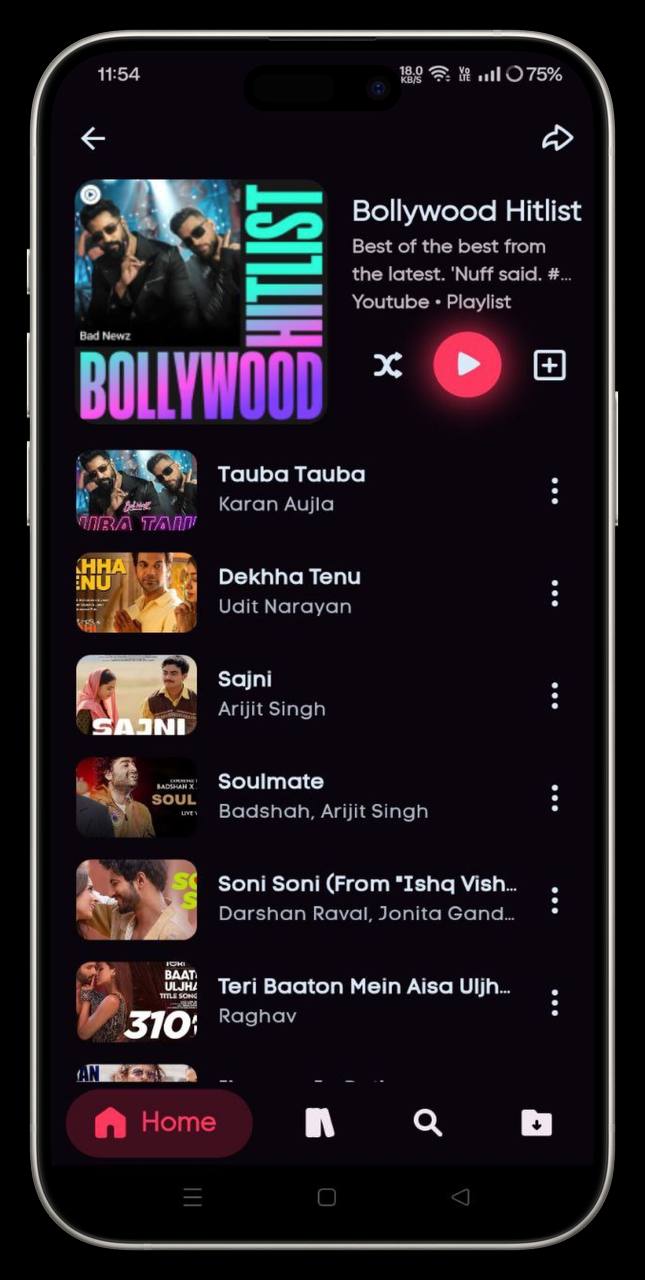The width and height of the screenshot is (645, 1280).
Task: Share the Bollywood Hitlist playlist
Action: [x=557, y=138]
